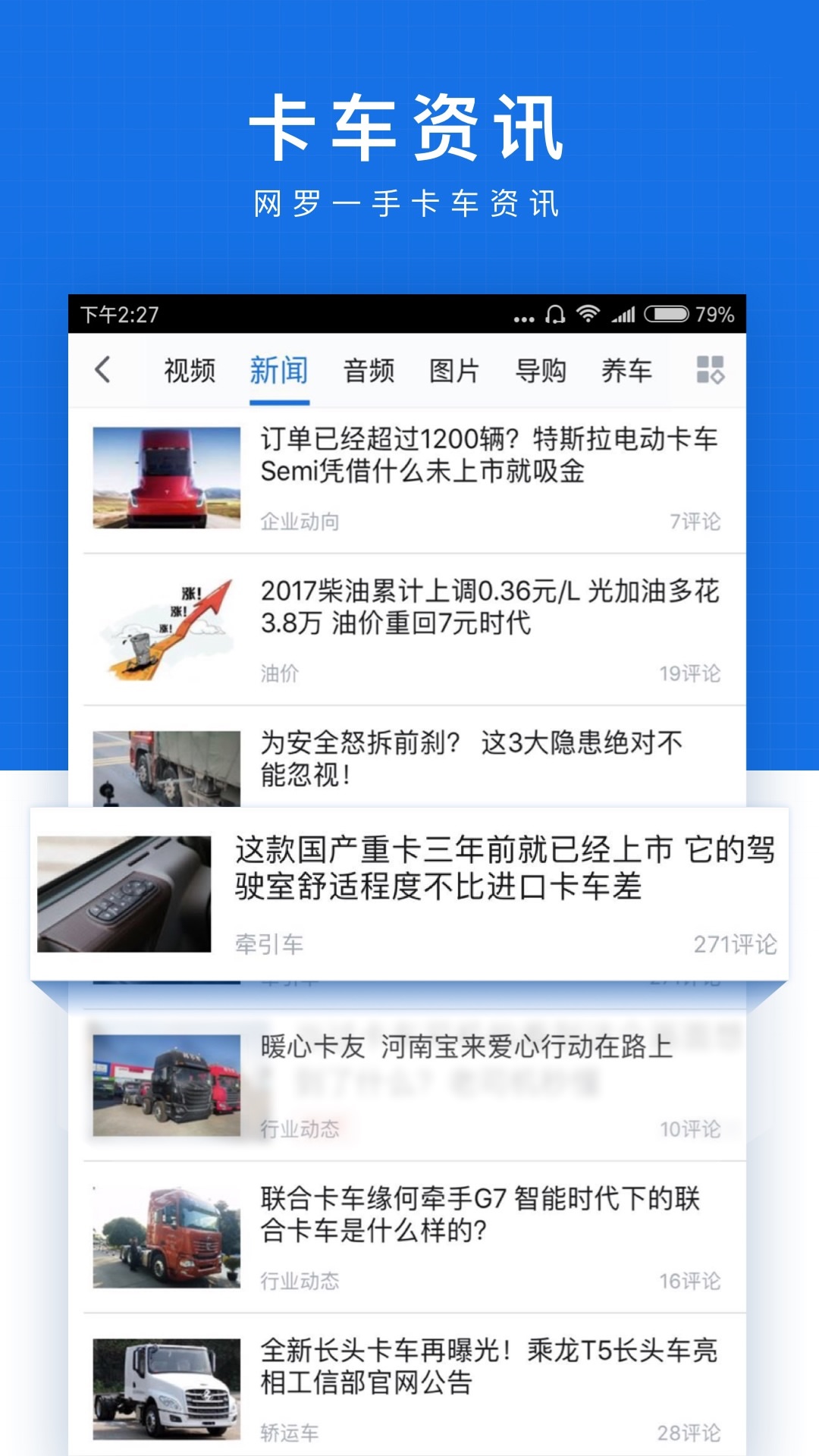Open the 2017 diesel price increase article
Viewport: 819px width, 1456px height.
pos(489,607)
